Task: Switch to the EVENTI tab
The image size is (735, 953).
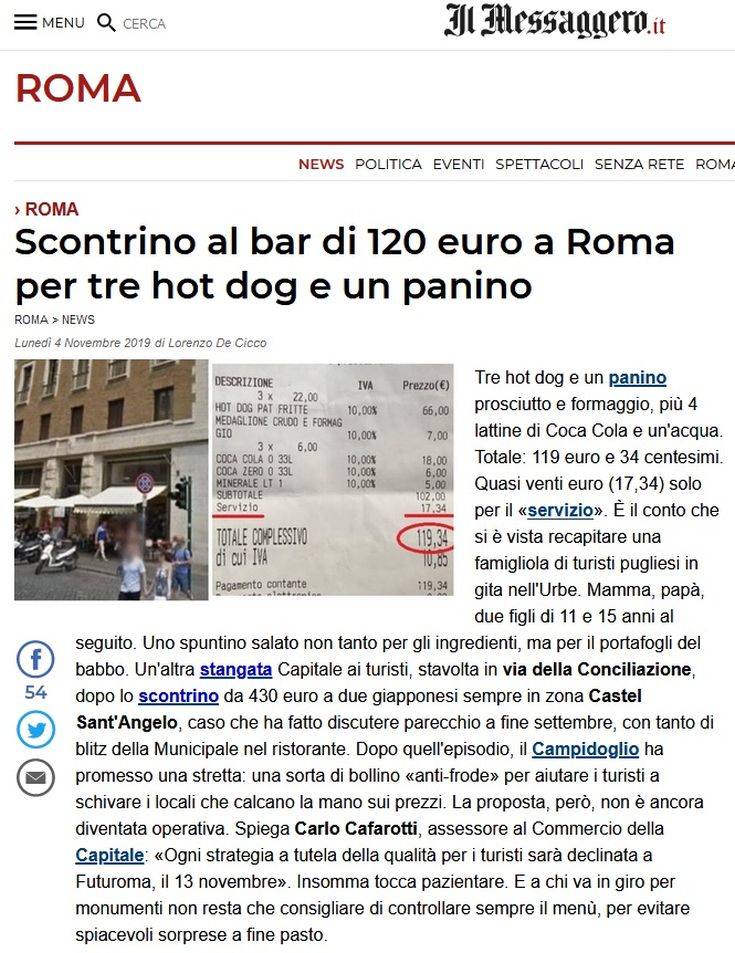Action: 458,164
